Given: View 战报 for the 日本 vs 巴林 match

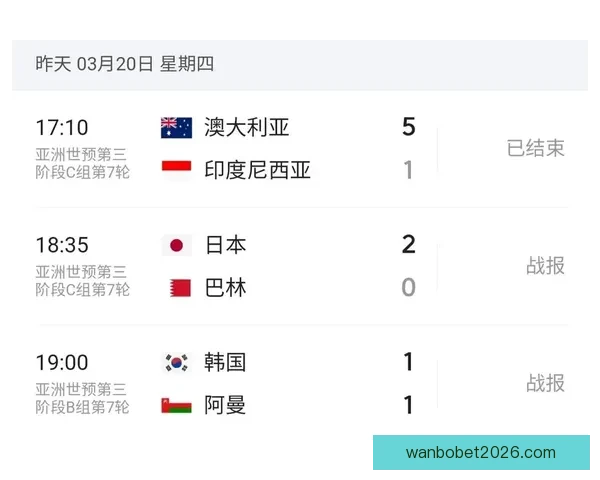Looking at the screenshot, I should [x=545, y=266].
